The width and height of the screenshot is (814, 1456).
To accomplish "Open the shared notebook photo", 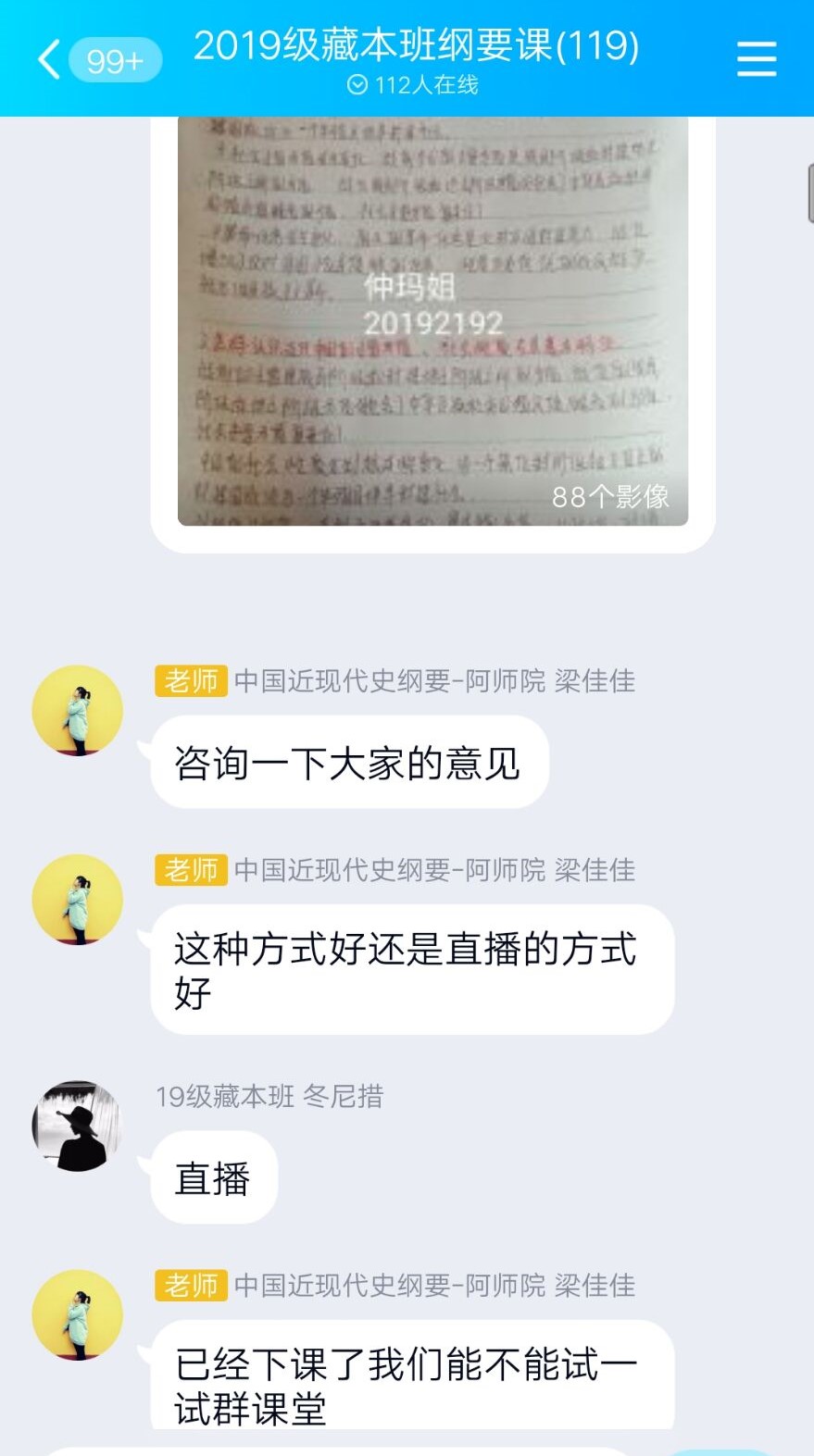I will (432, 320).
